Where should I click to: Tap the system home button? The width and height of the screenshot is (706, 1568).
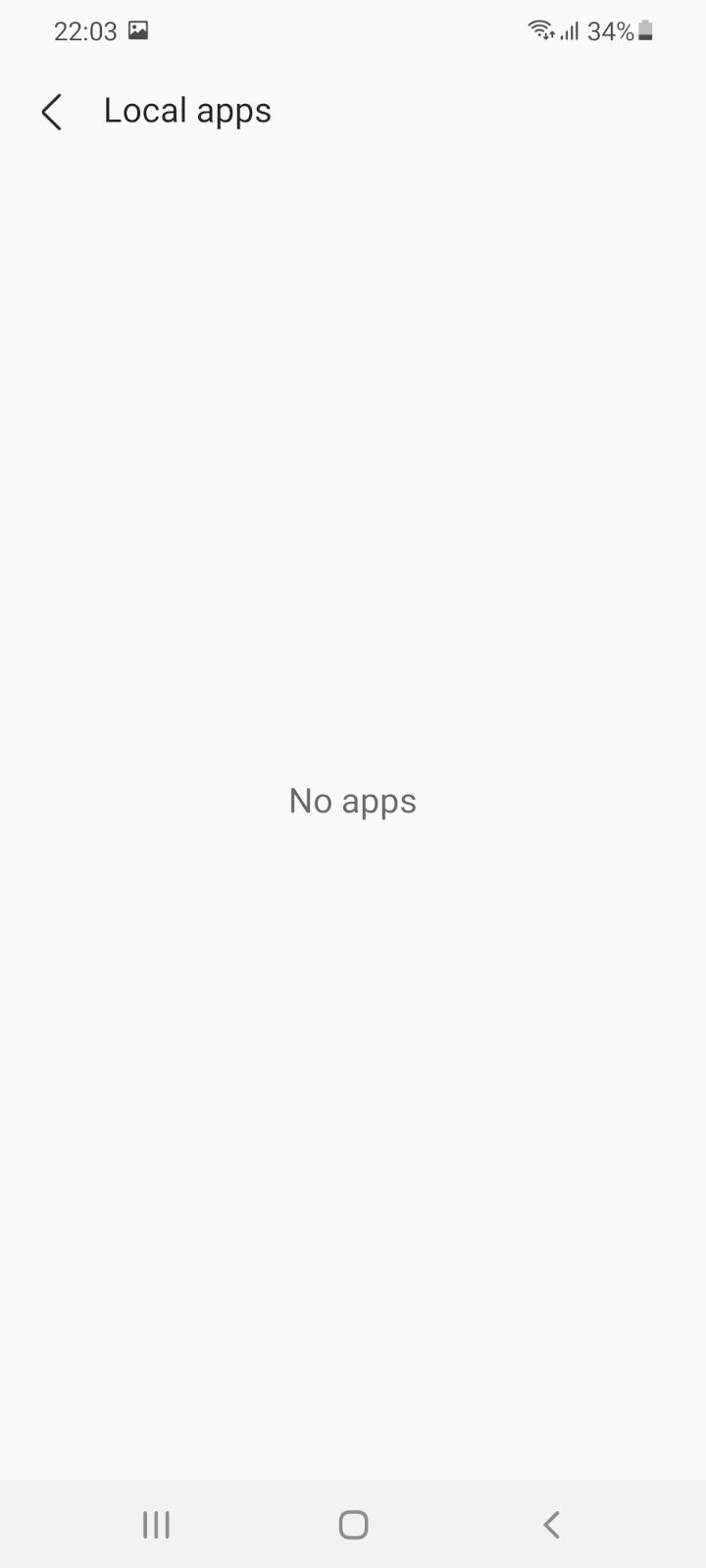(x=353, y=1525)
